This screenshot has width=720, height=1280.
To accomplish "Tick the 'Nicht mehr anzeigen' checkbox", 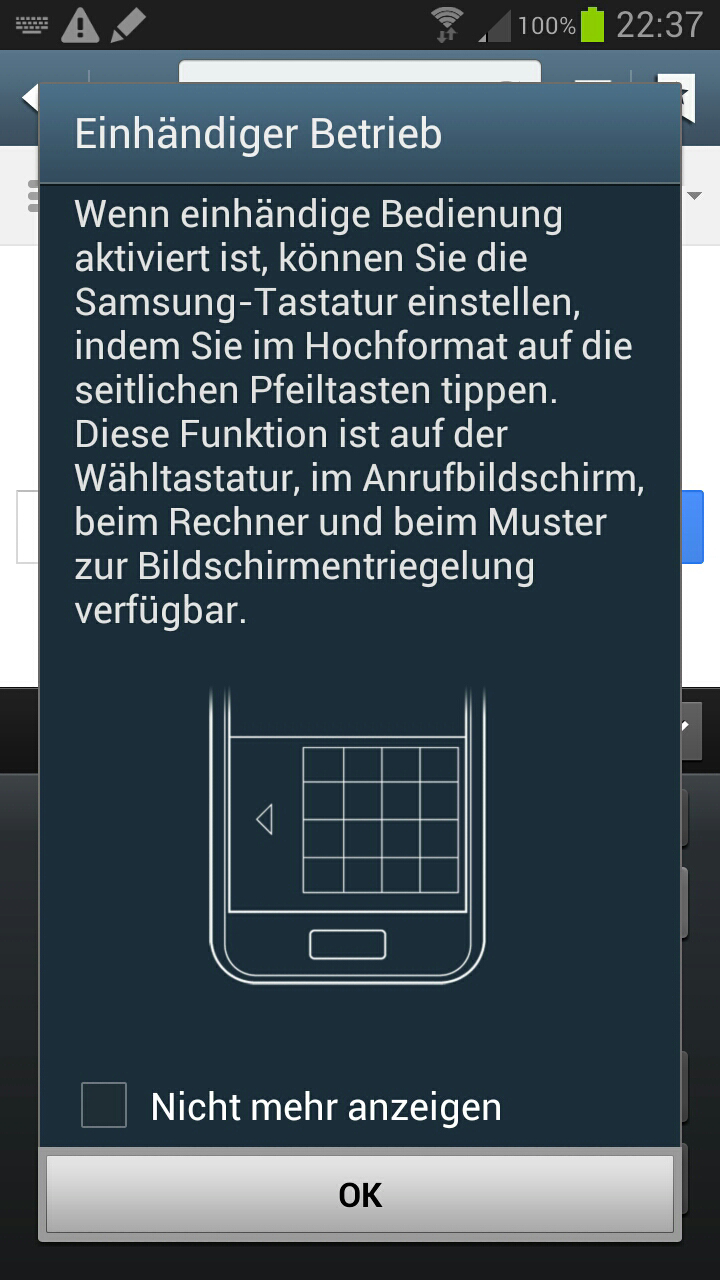I will [104, 1105].
